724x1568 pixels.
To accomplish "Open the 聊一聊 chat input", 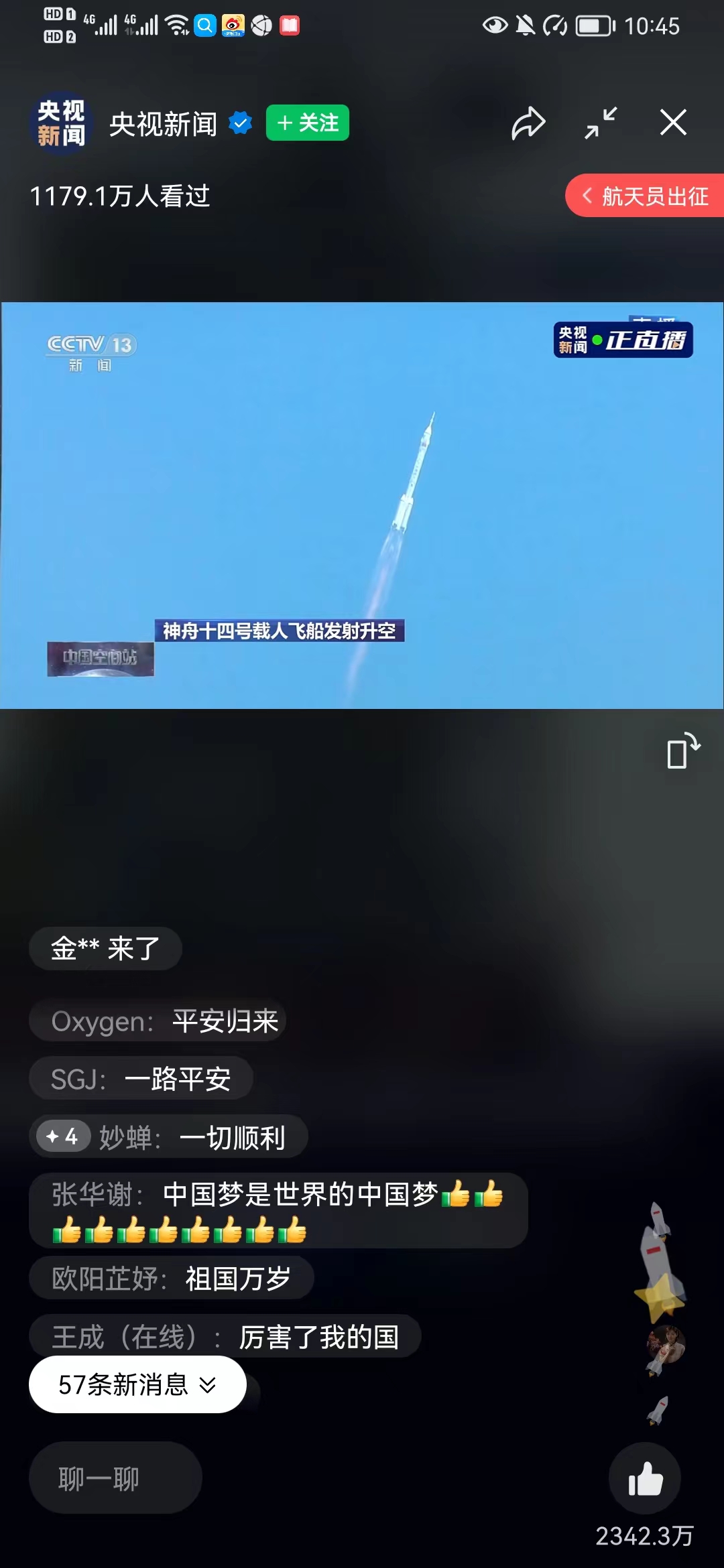I will 115,1478.
